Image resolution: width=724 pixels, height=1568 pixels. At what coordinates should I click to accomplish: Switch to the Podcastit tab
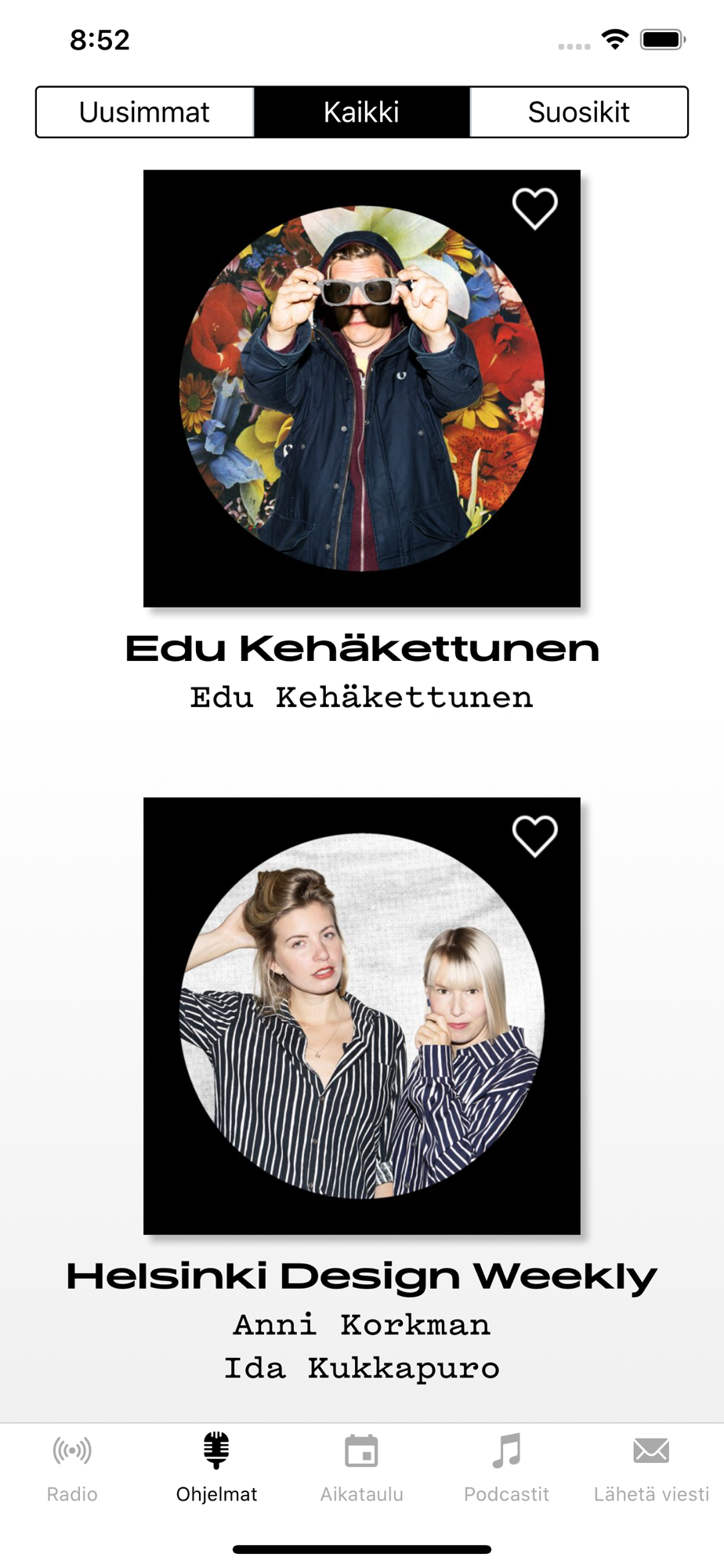pyautogui.click(x=506, y=1468)
